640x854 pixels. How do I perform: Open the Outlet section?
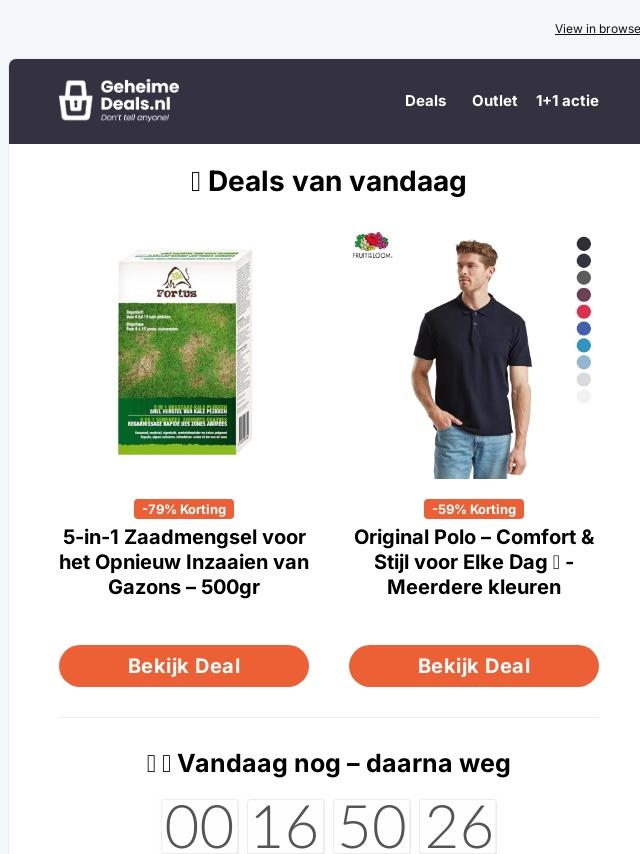[x=495, y=101]
